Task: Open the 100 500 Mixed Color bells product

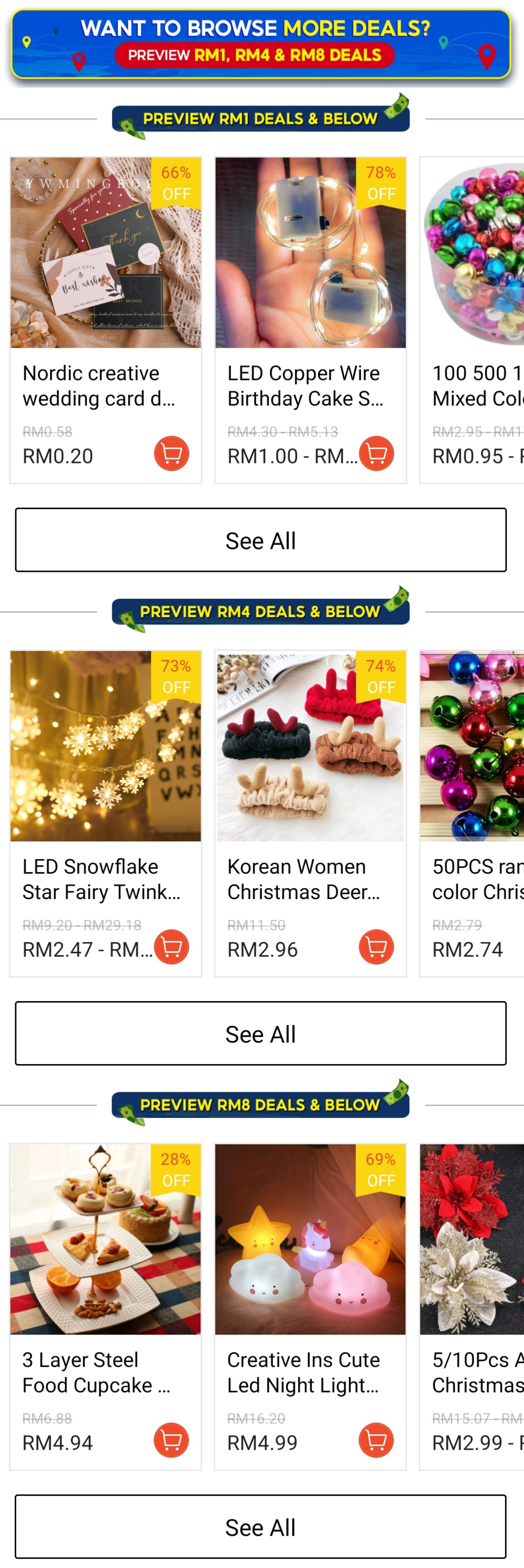Action: (x=472, y=252)
